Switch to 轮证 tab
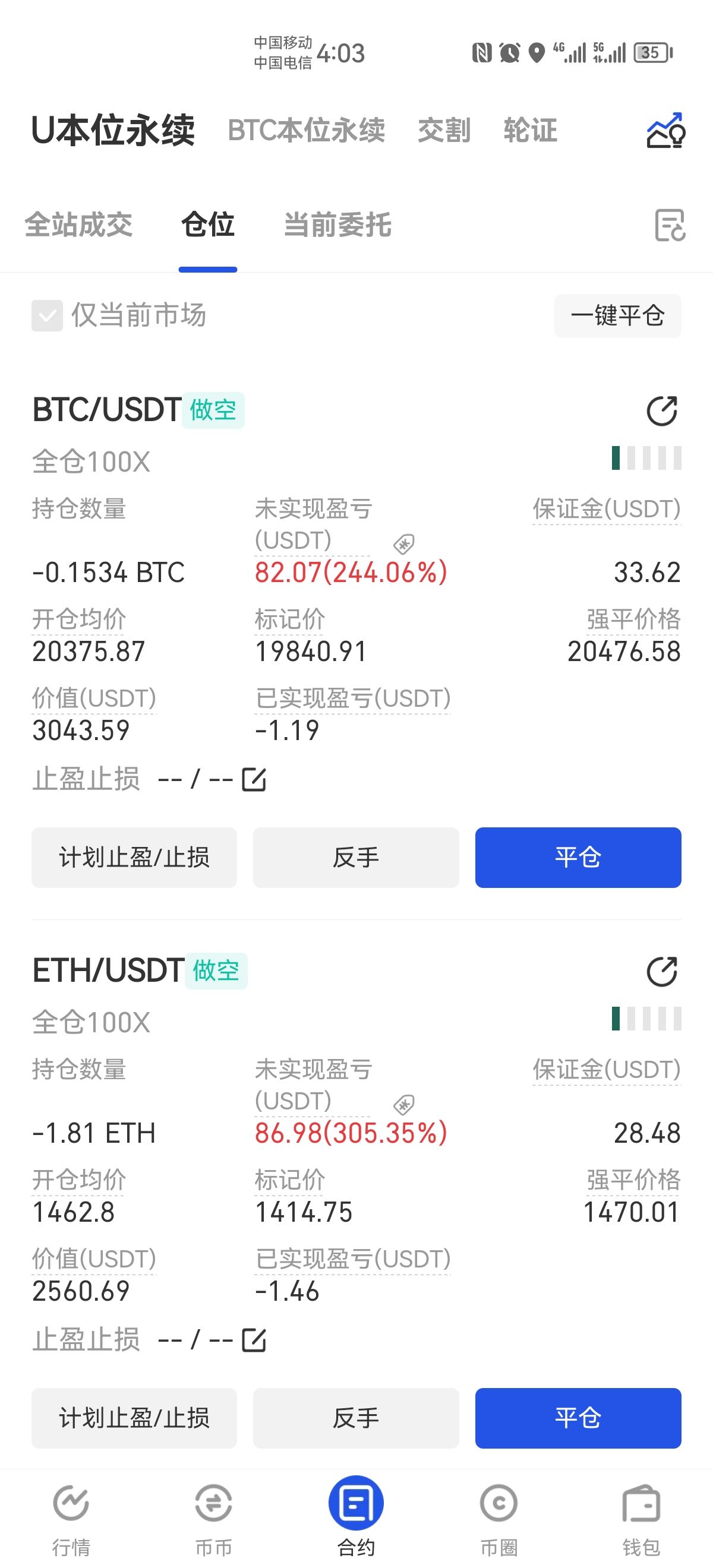This screenshot has width=713, height=1568. pyautogui.click(x=530, y=130)
